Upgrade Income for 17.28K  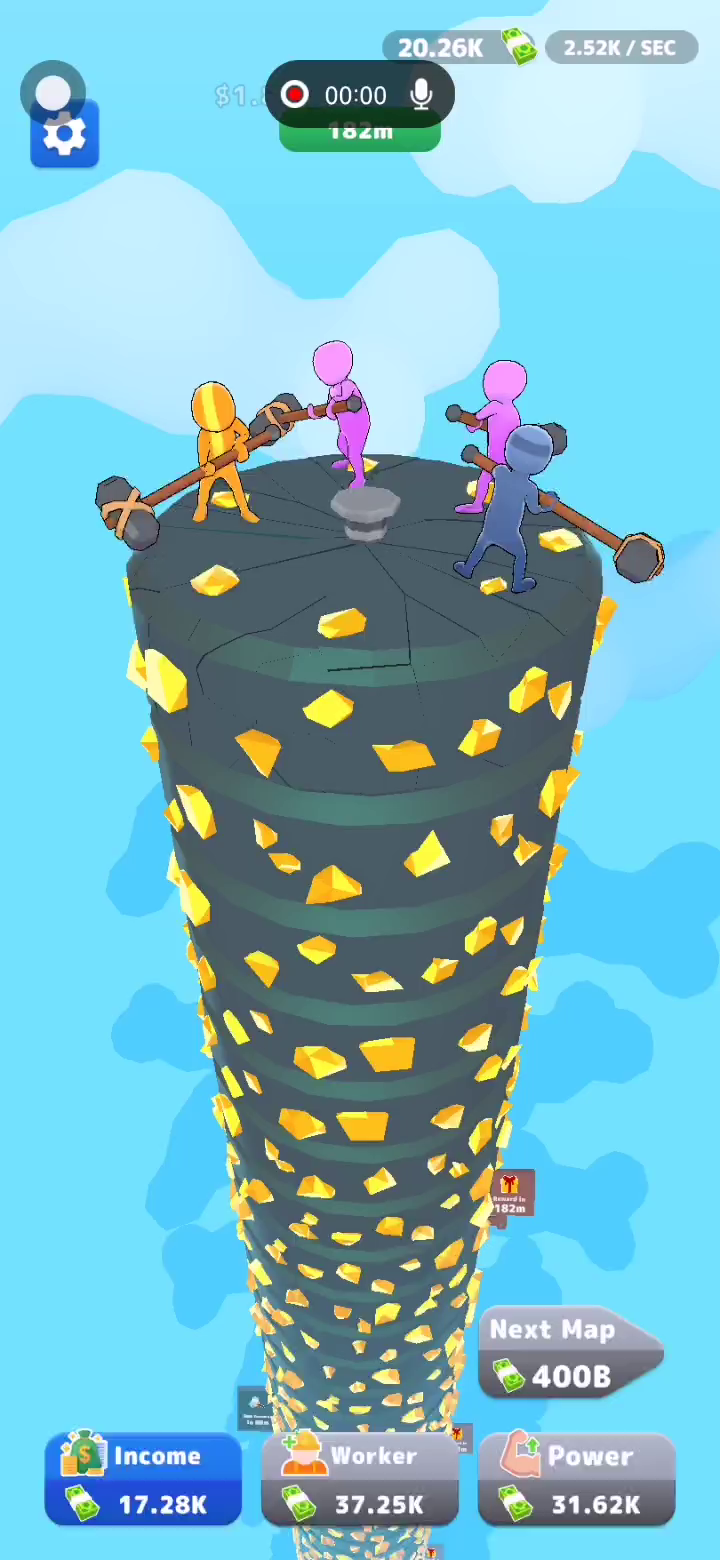(x=143, y=1480)
